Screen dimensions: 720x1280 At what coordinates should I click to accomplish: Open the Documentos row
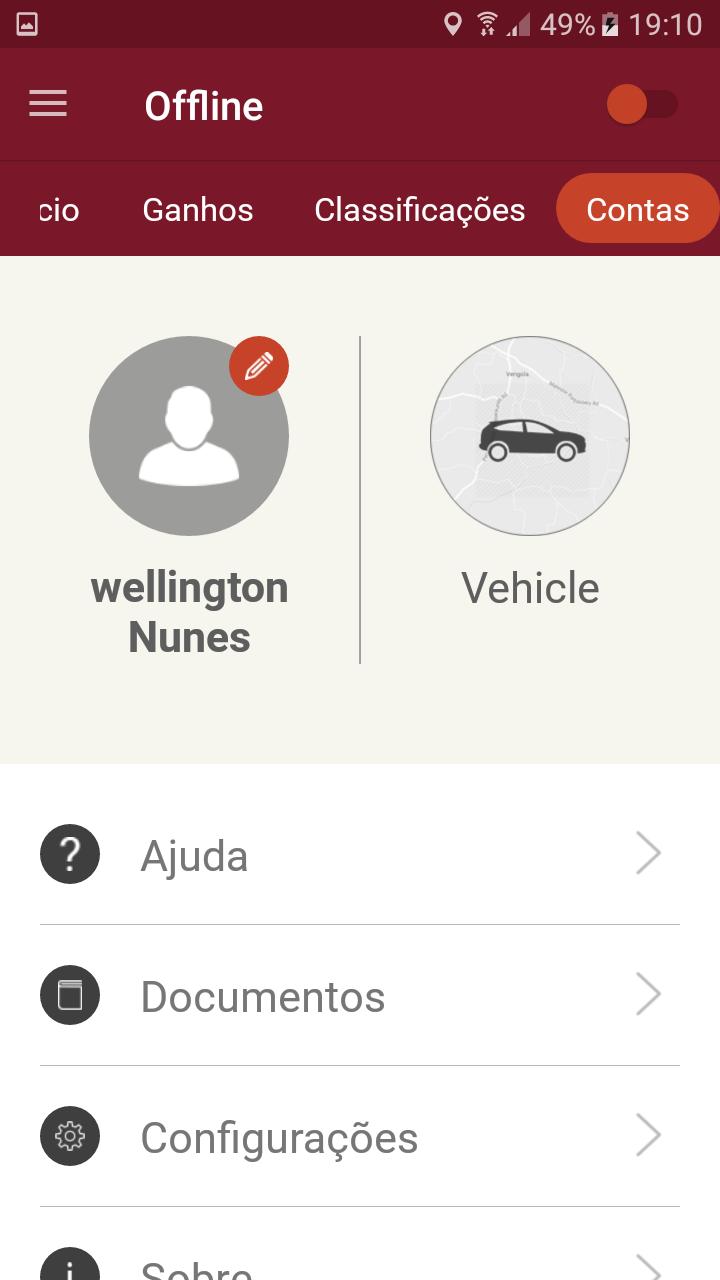coord(360,996)
